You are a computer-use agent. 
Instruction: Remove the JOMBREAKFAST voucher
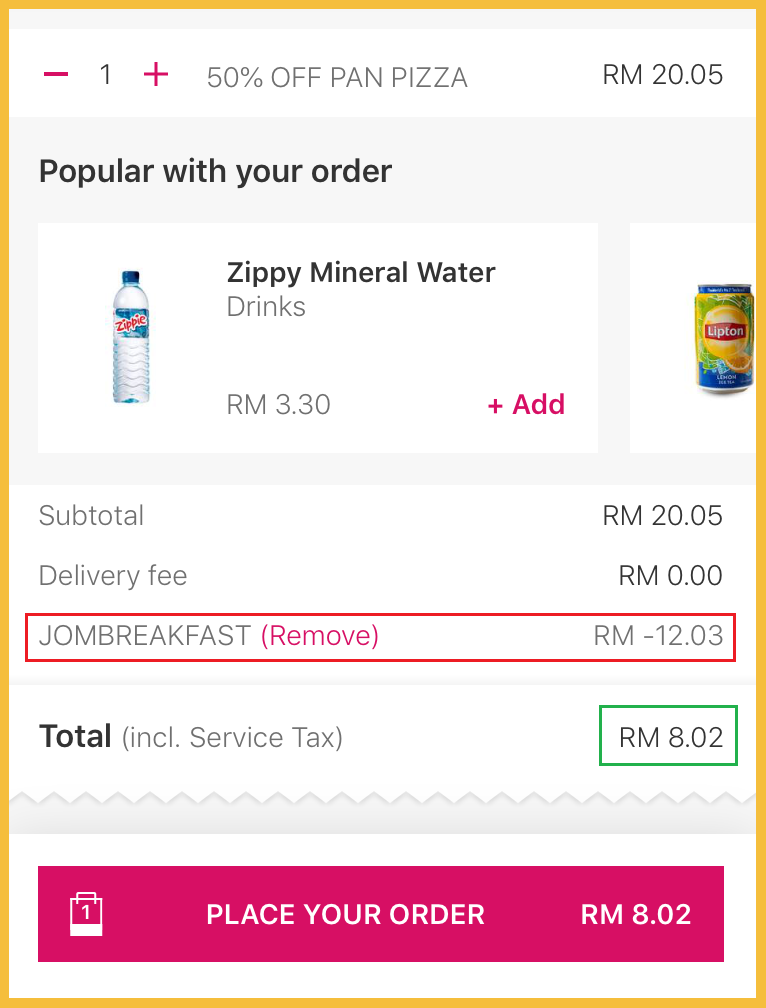coord(320,636)
